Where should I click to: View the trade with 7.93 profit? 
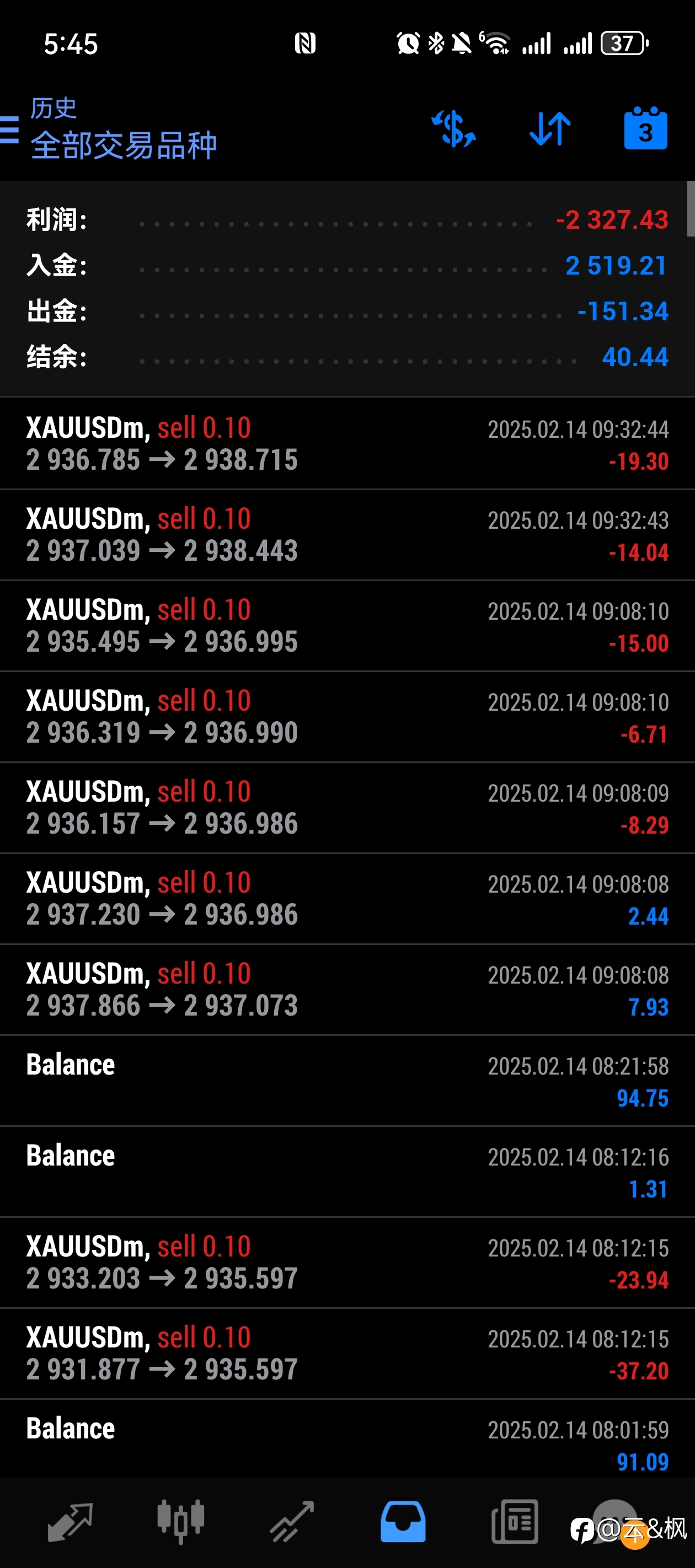coord(347,990)
